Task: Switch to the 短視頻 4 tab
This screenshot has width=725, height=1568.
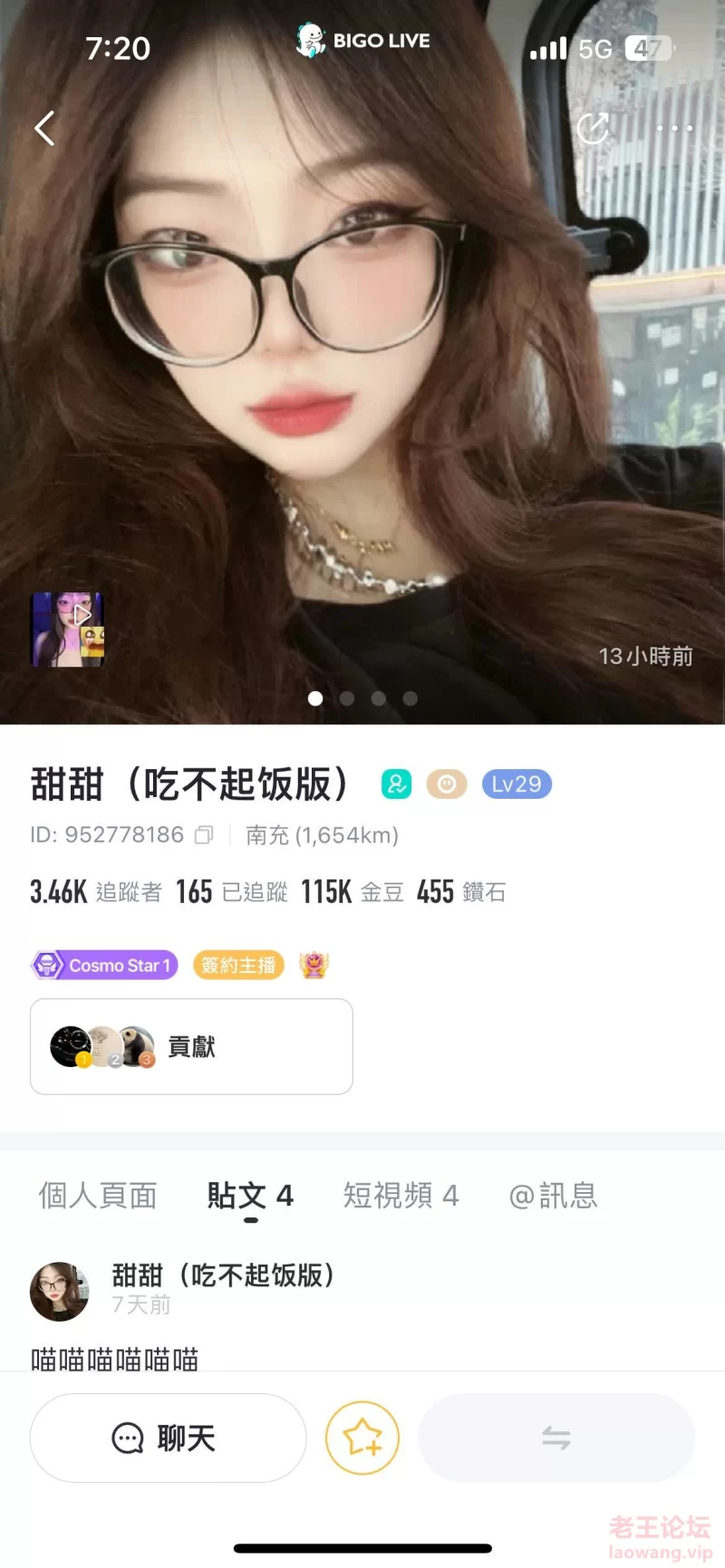Action: 401,1196
